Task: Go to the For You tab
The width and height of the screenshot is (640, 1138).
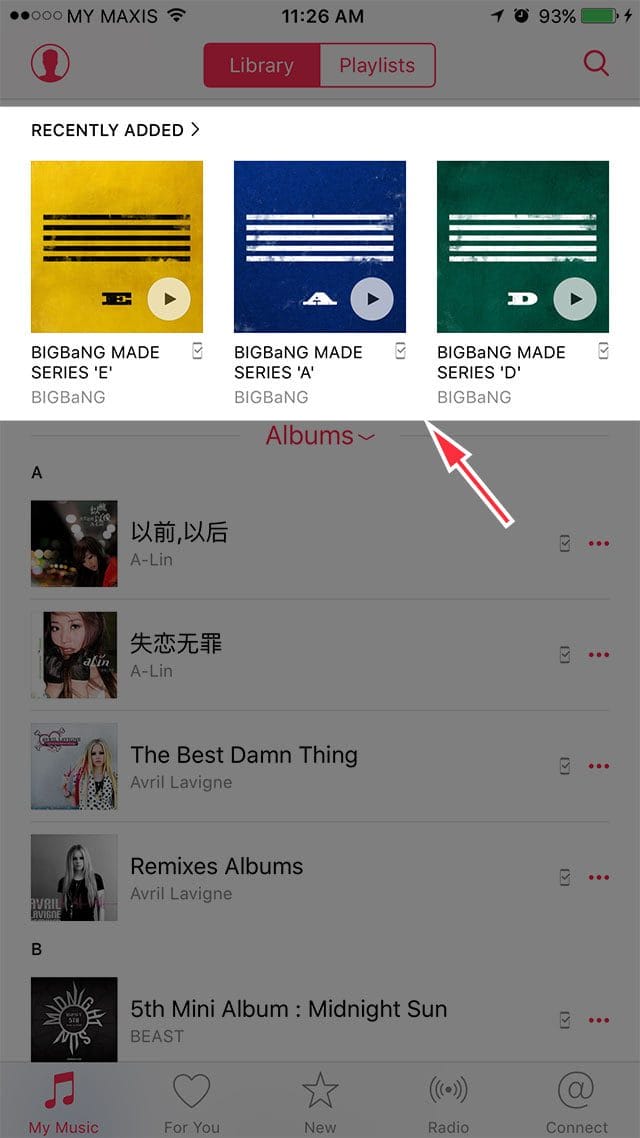Action: tap(191, 1103)
